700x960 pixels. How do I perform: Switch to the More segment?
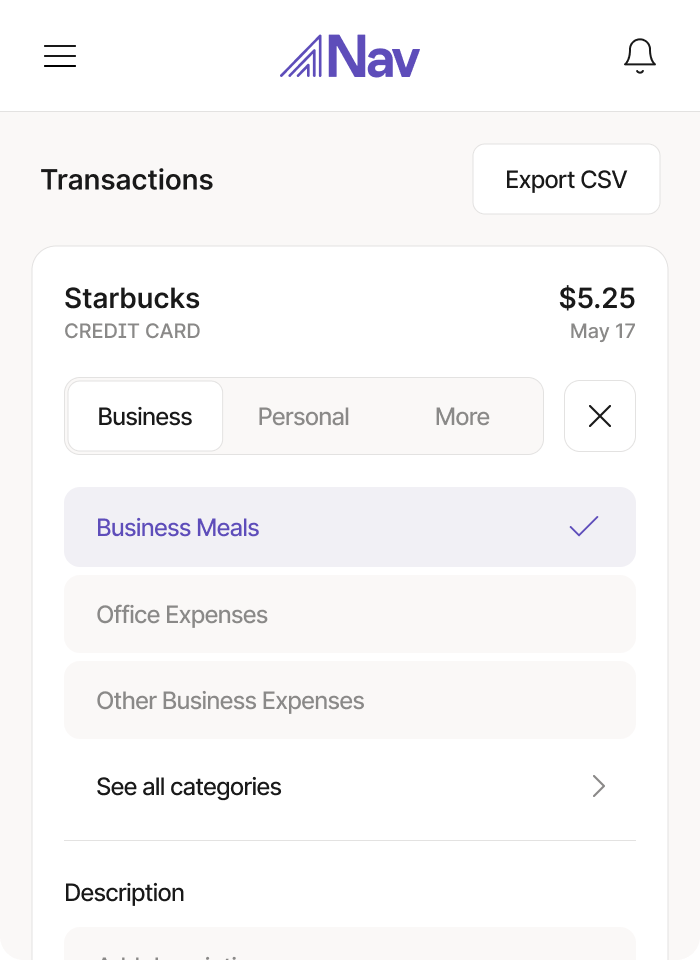(x=462, y=416)
